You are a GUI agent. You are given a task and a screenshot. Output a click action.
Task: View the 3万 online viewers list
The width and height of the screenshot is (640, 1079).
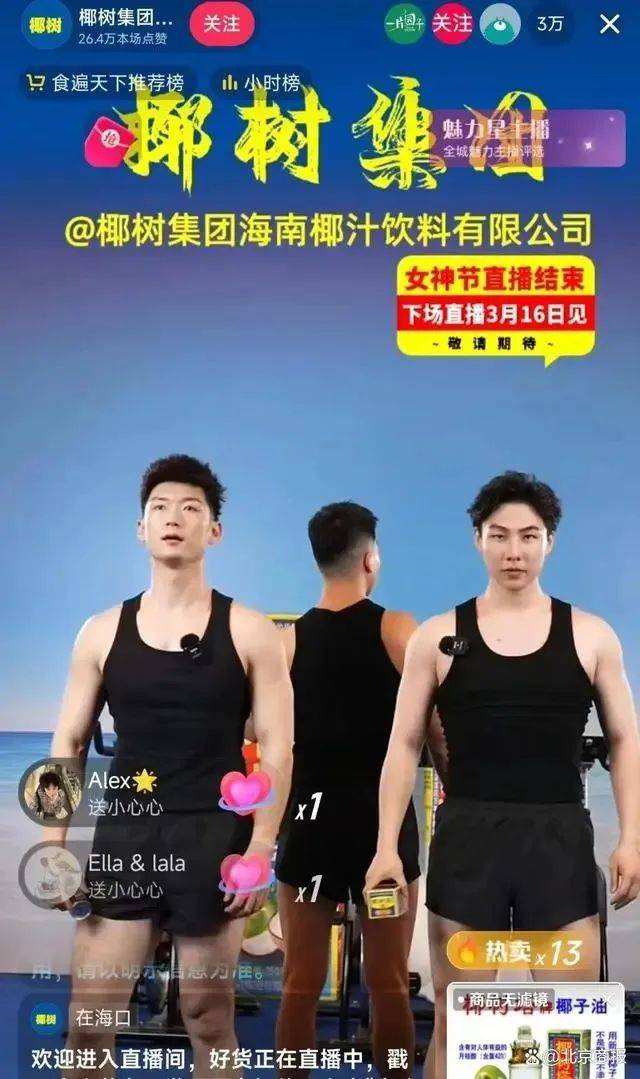click(550, 24)
